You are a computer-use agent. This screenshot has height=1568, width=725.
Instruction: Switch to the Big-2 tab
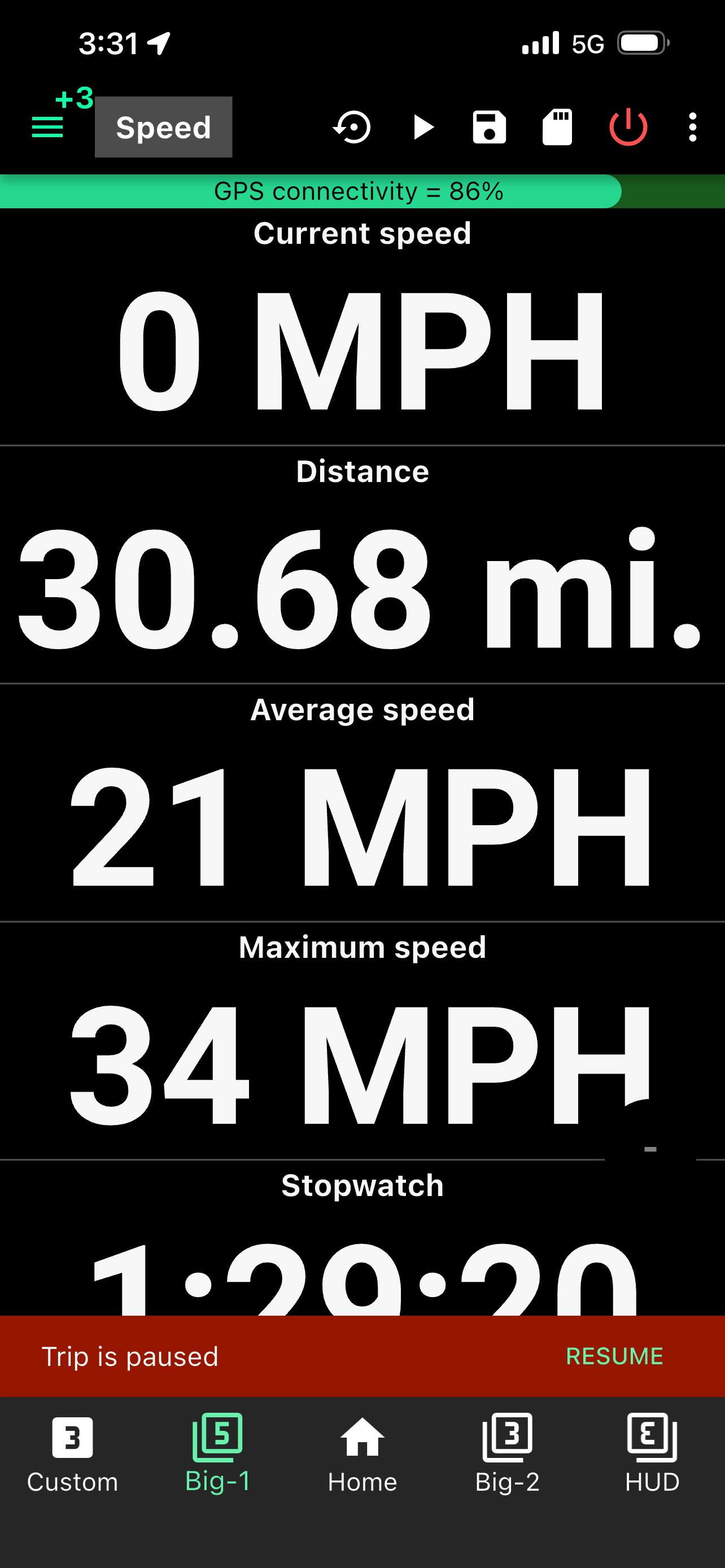click(x=507, y=1453)
